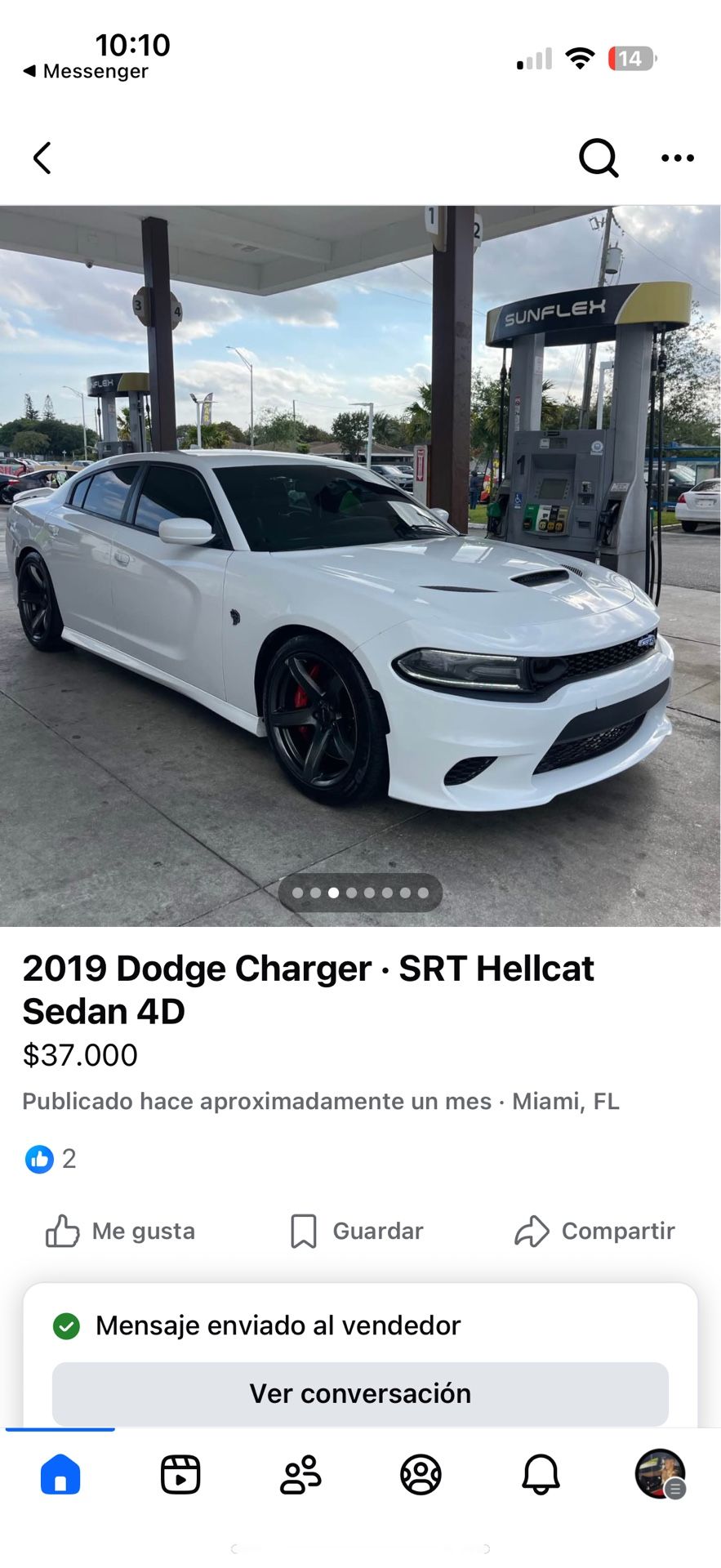Open the Dodge Charger listing photo
The height and width of the screenshot is (1568, 721).
coord(360,565)
